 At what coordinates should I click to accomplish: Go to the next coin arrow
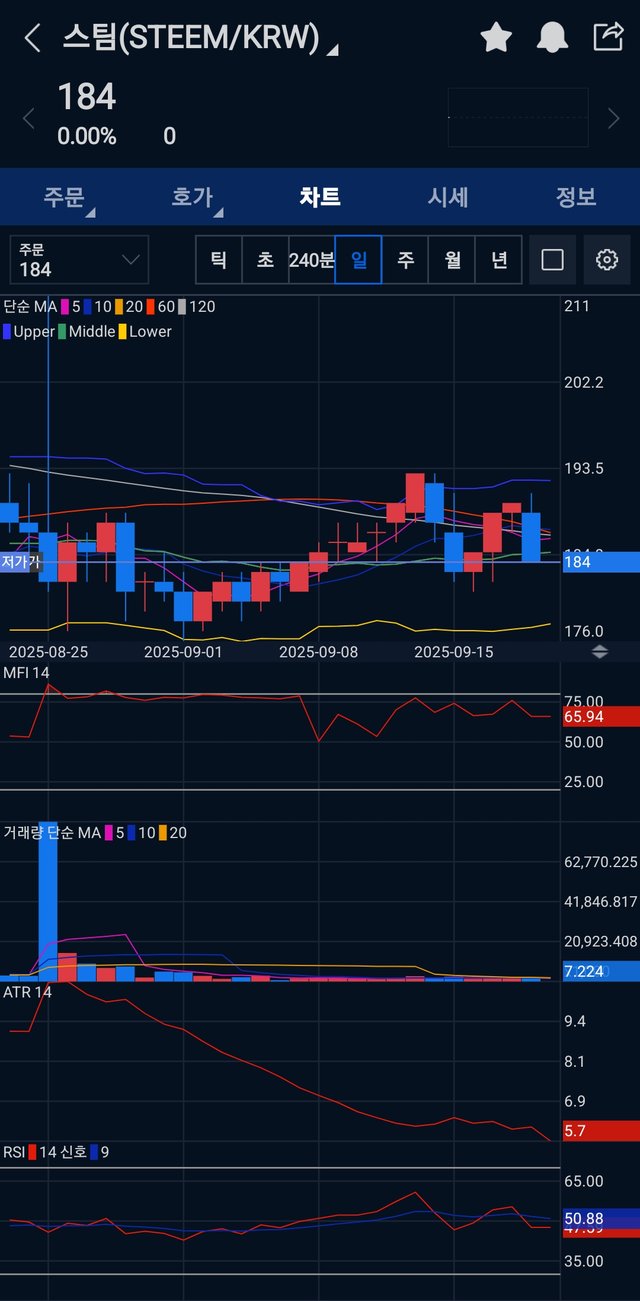613,119
